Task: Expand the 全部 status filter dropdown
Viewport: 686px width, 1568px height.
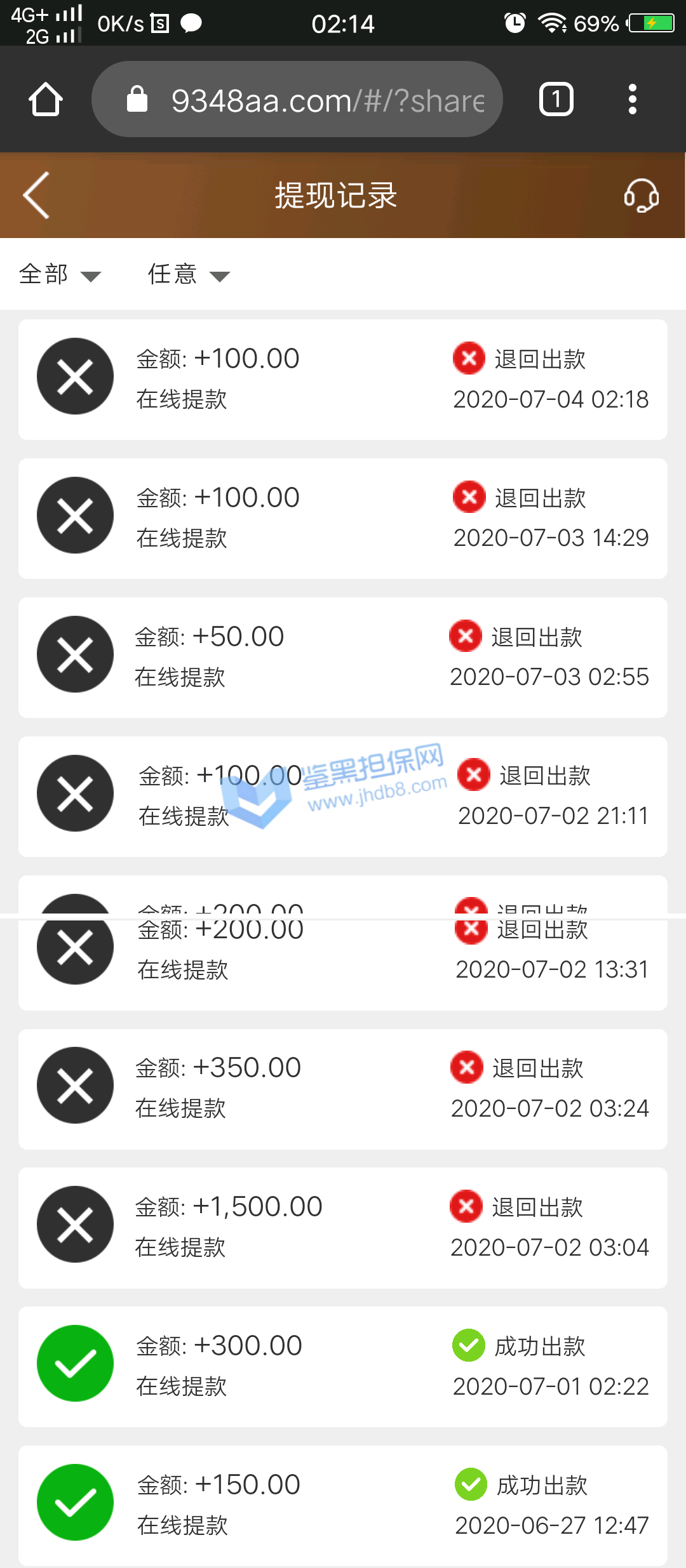Action: (60, 275)
